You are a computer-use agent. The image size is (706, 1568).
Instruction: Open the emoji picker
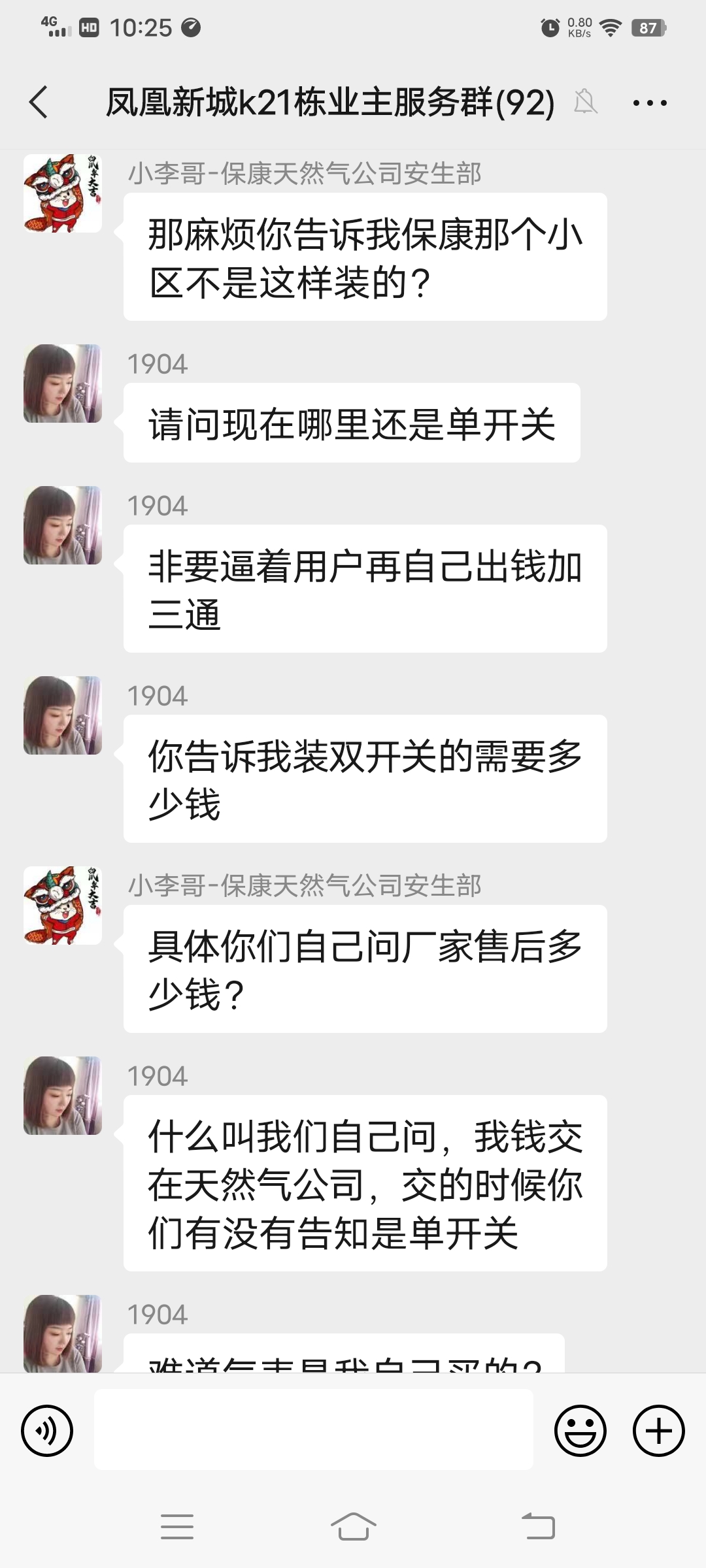point(580,1430)
